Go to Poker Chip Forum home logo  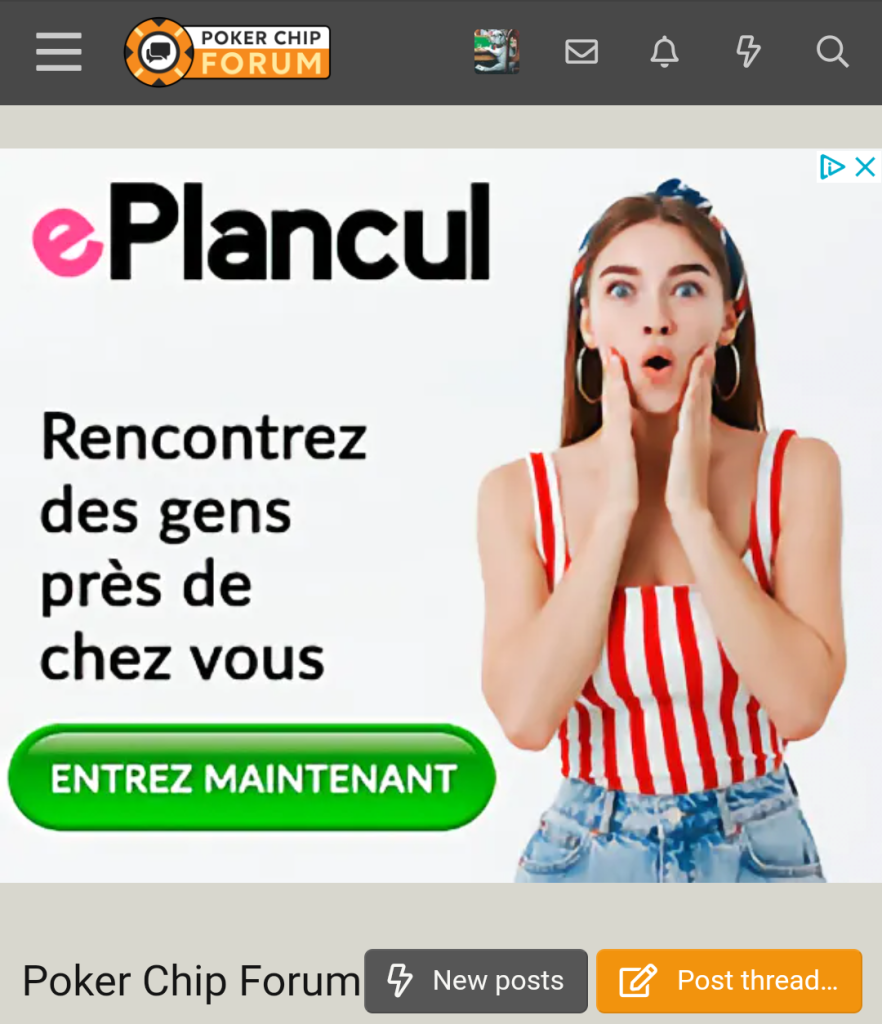coord(228,52)
